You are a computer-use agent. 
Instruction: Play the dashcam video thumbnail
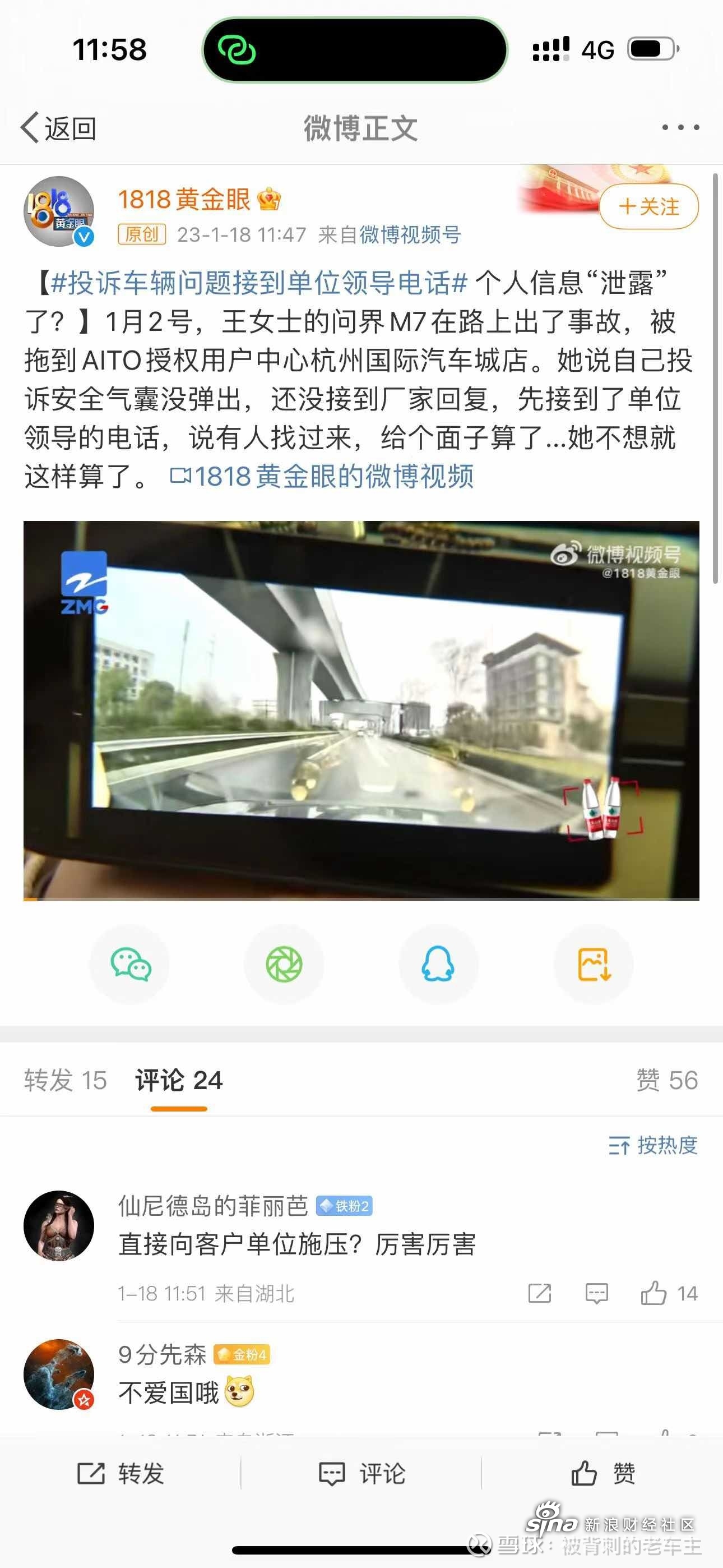(361, 711)
